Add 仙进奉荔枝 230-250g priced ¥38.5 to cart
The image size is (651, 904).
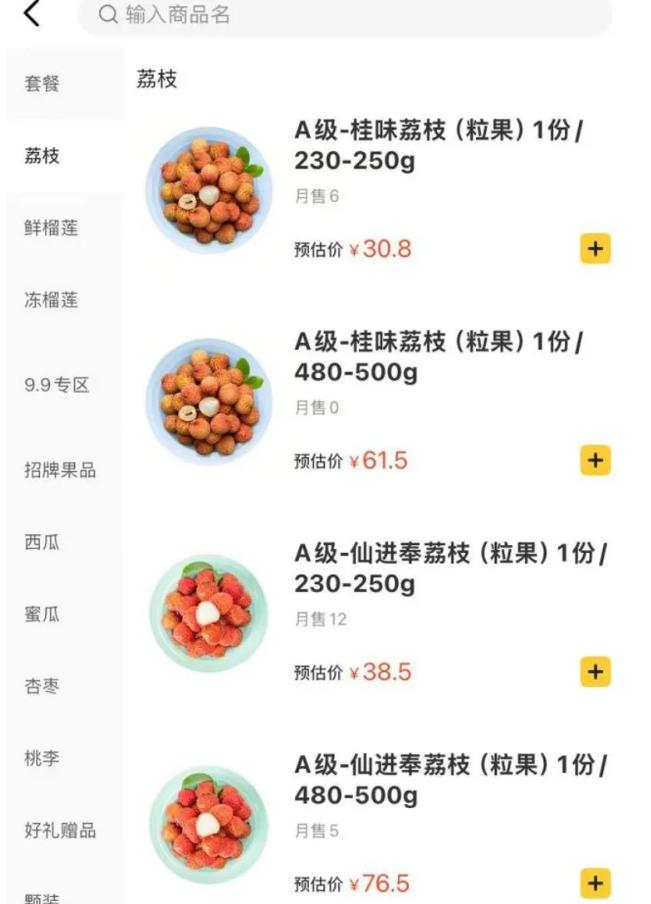click(x=595, y=672)
